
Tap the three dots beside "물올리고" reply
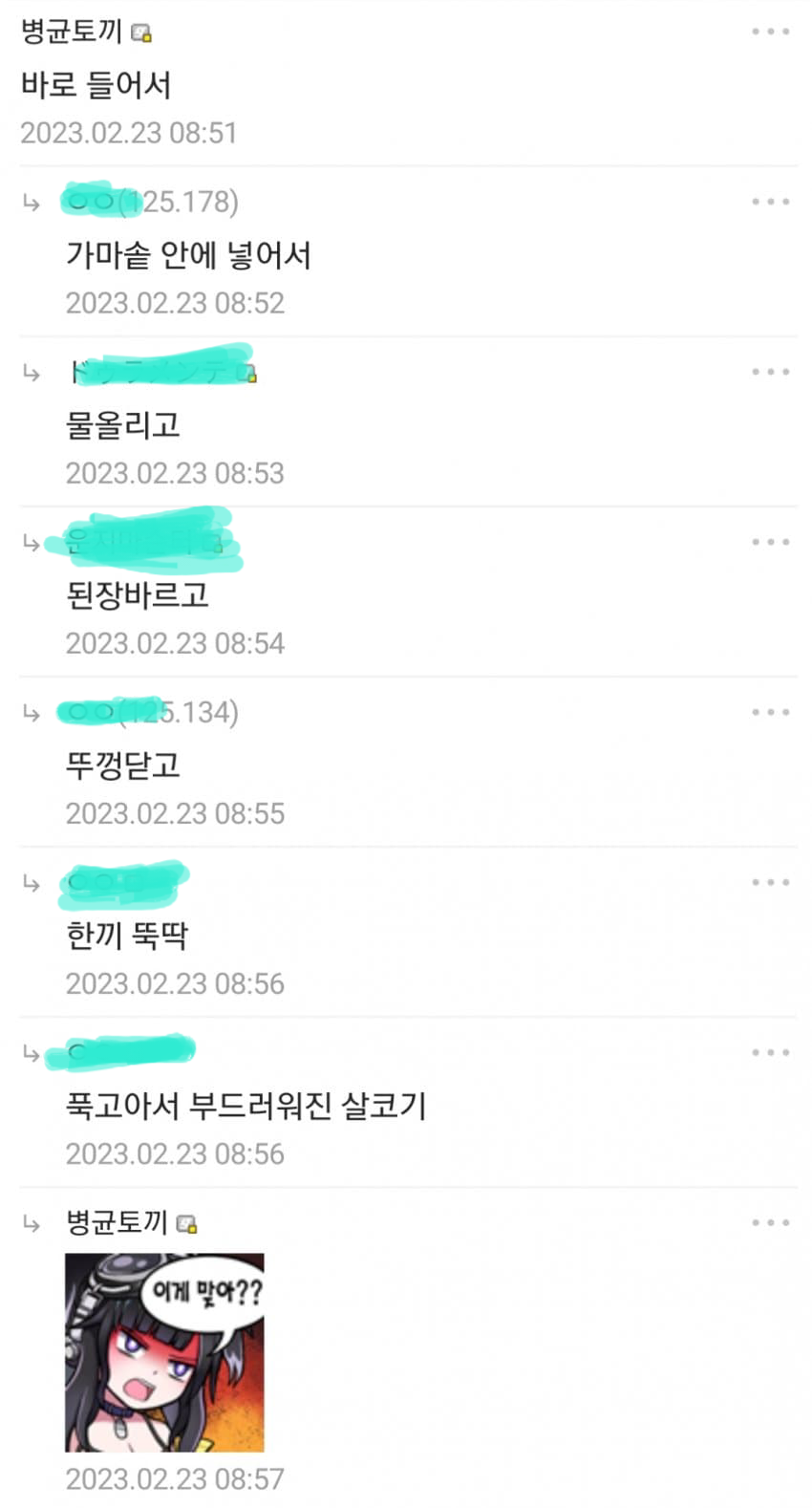click(770, 372)
